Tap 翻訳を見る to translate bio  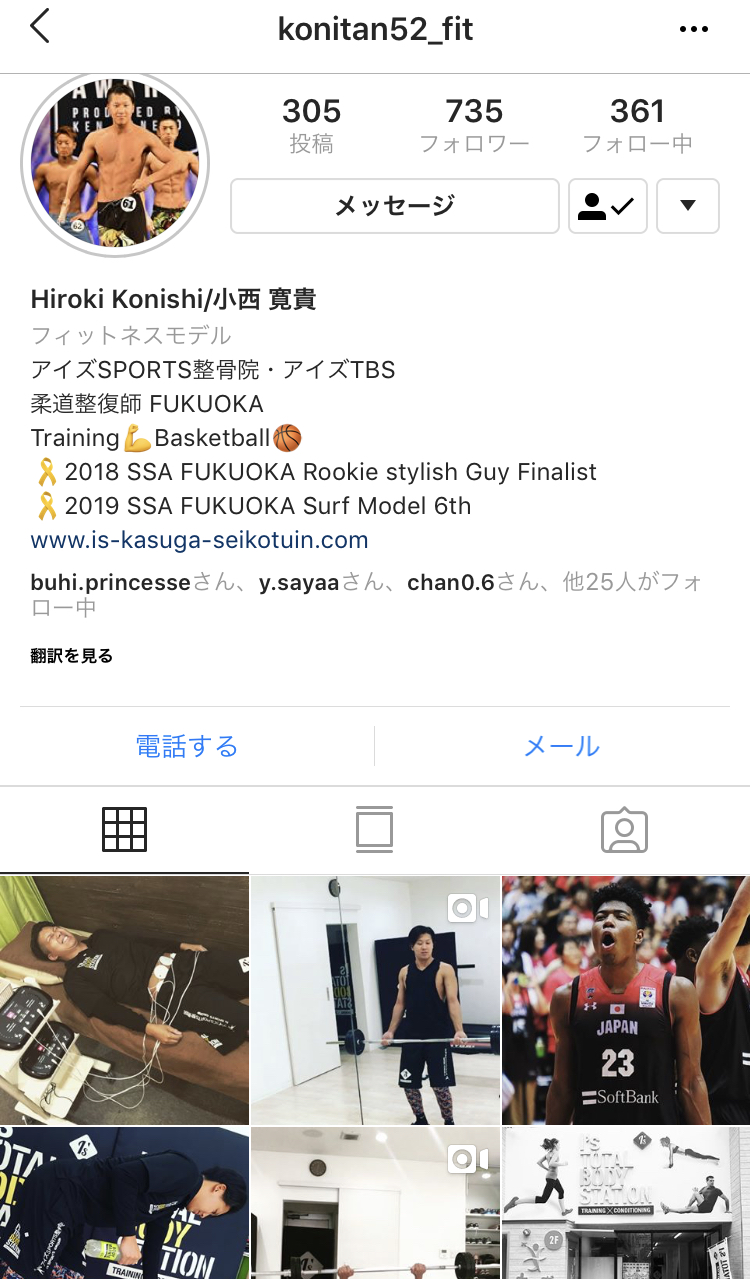click(72, 656)
